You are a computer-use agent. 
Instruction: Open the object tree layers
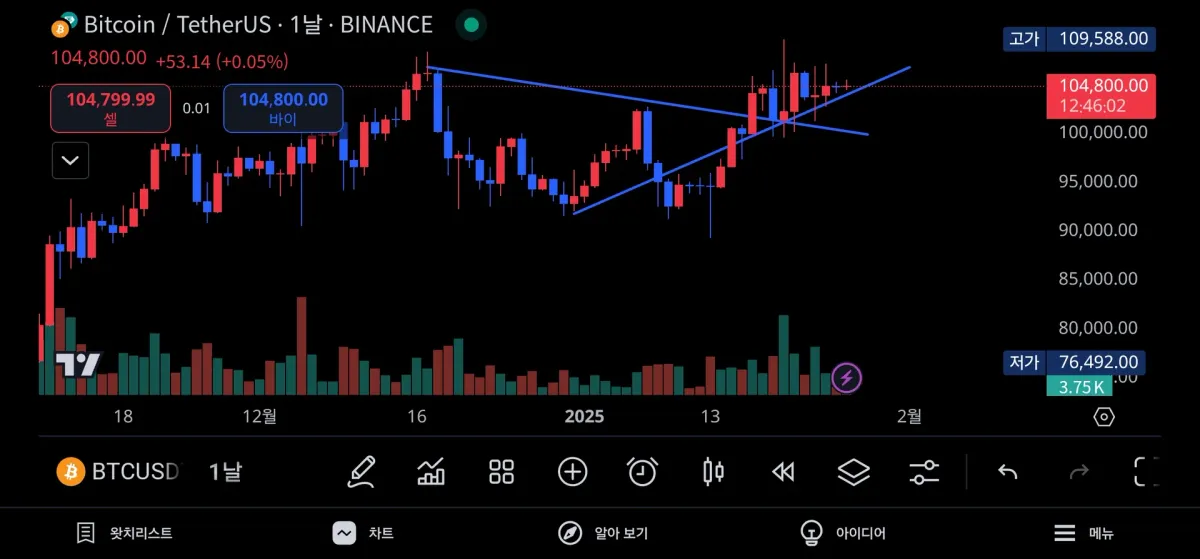click(853, 471)
